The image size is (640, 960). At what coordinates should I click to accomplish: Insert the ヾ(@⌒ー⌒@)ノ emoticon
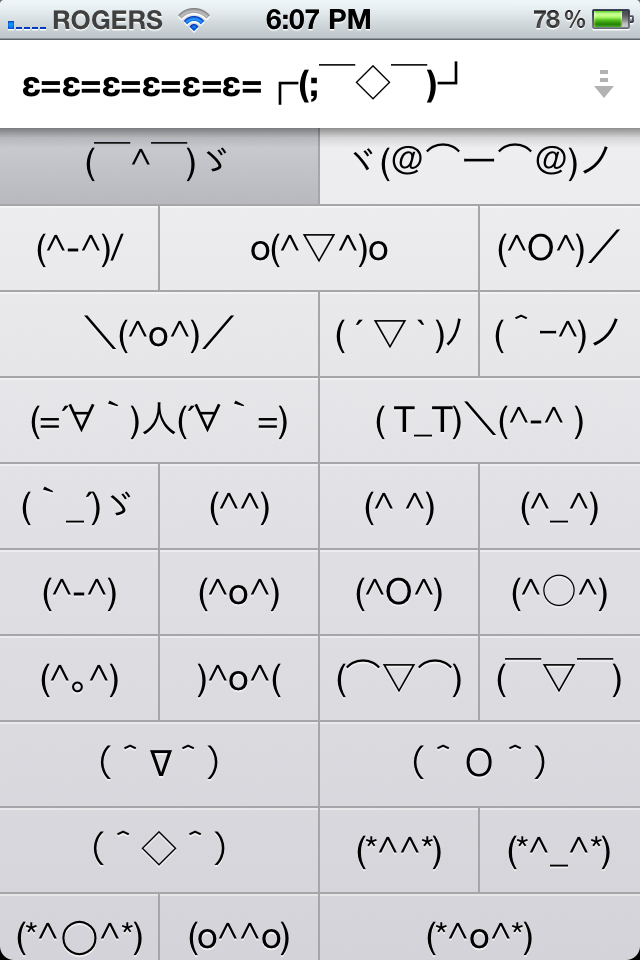[480, 164]
